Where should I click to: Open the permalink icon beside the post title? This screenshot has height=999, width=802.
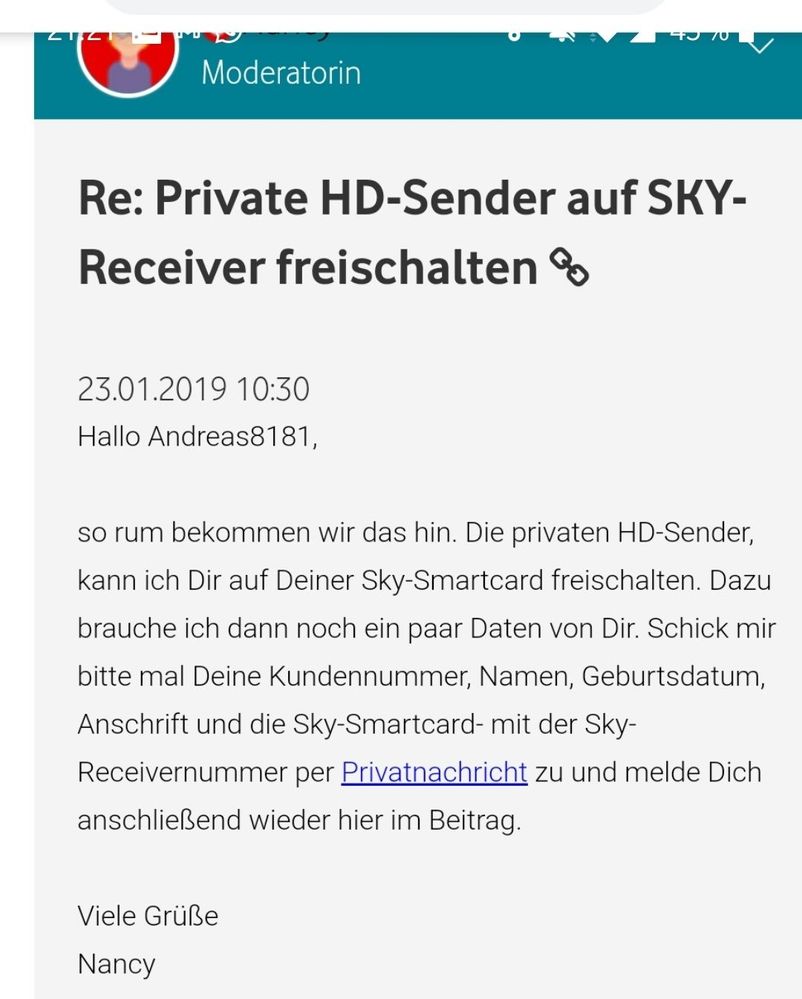569,268
